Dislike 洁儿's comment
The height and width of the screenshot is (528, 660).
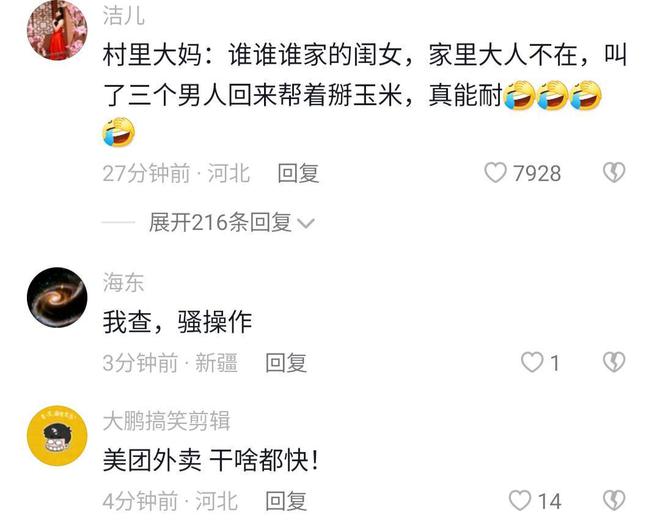coord(613,173)
